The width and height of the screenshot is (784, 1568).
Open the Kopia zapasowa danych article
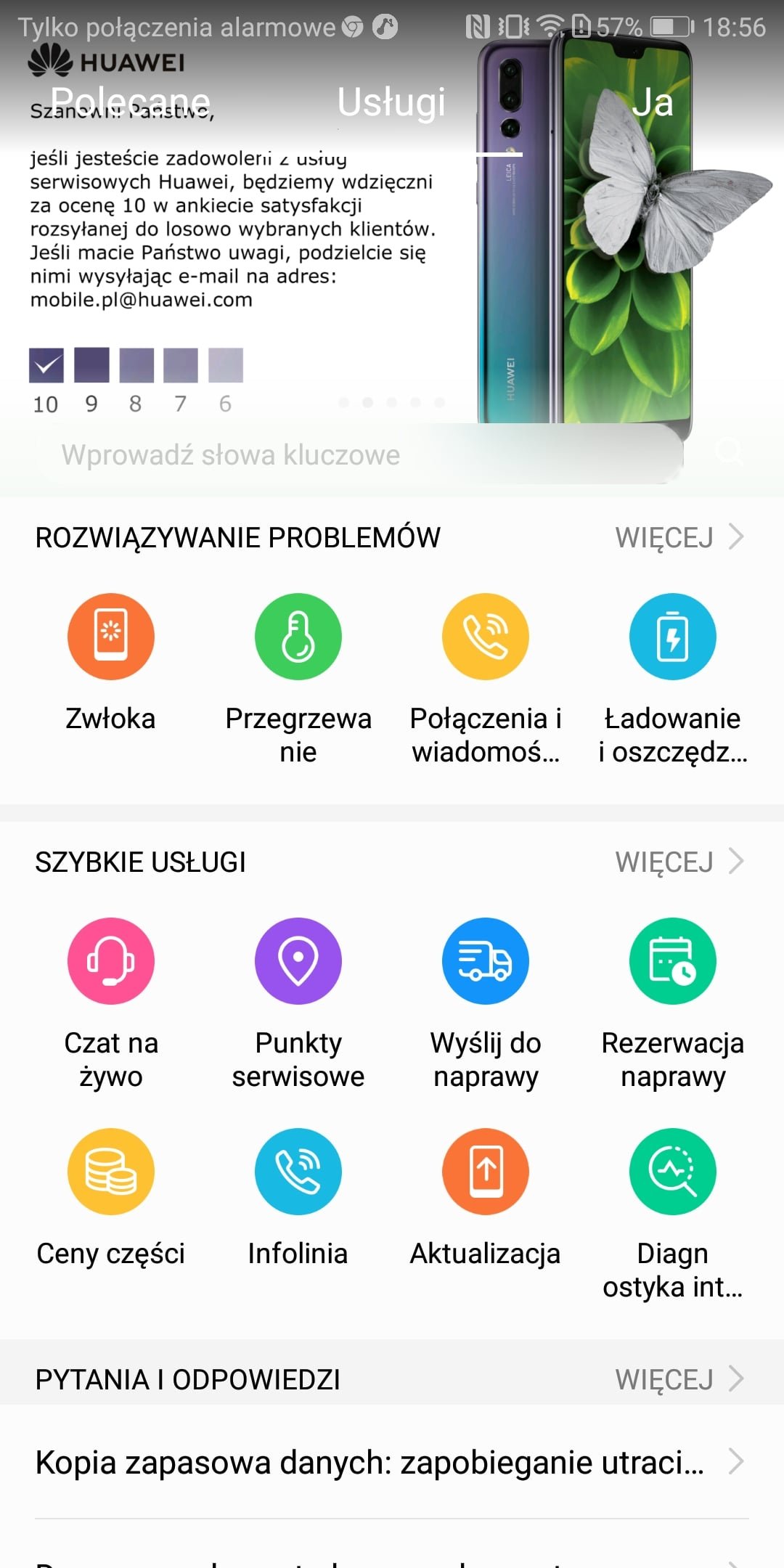click(392, 1462)
